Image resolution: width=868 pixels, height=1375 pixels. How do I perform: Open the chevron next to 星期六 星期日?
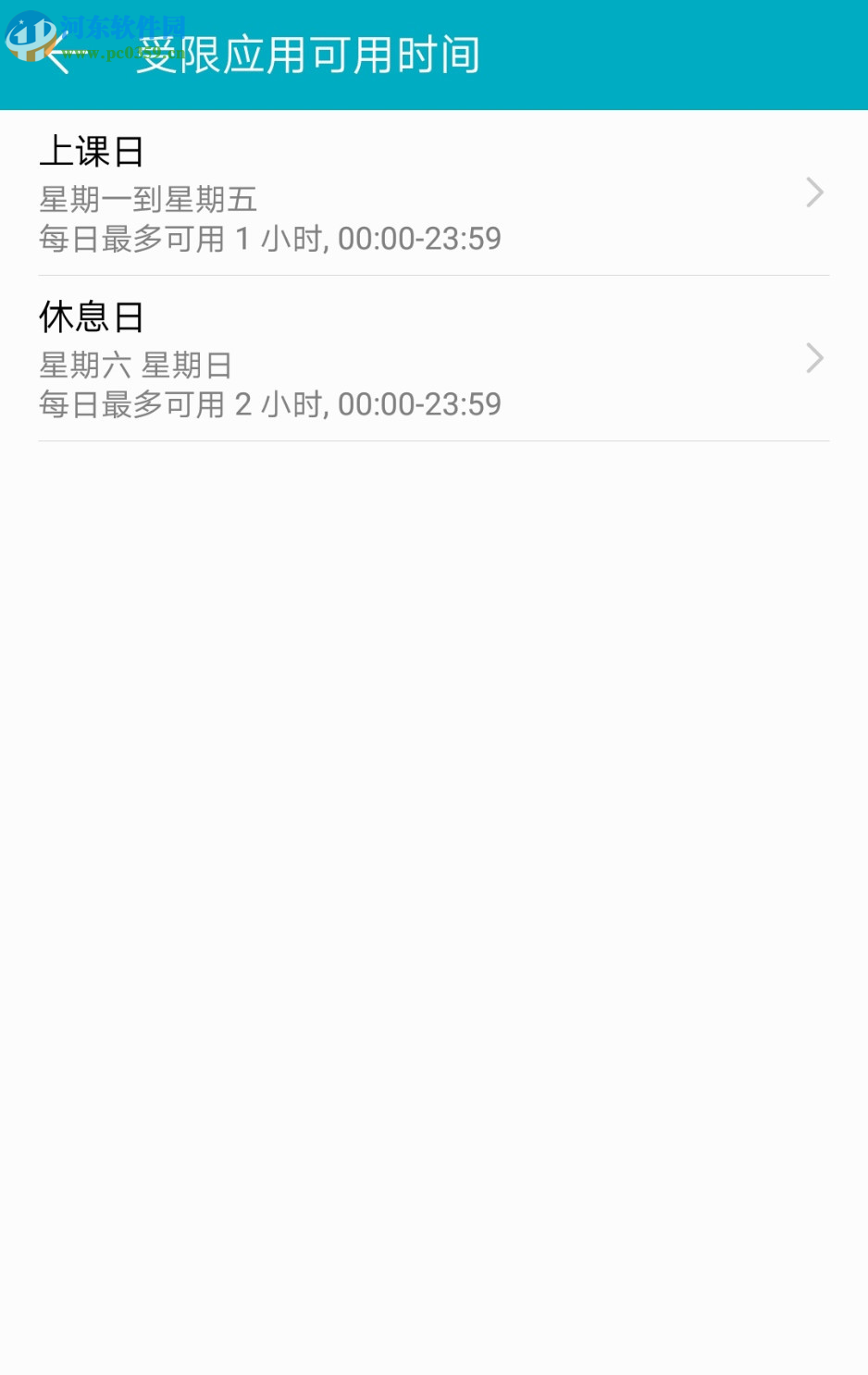pyautogui.click(x=813, y=358)
